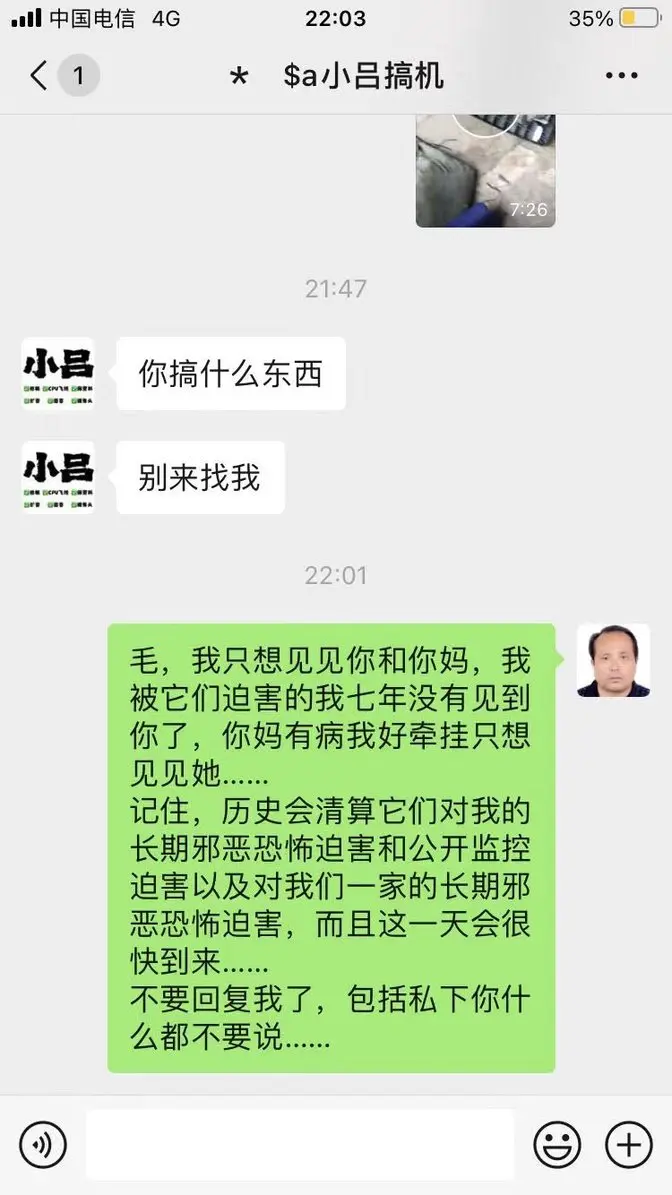Switch to voice message input
The height and width of the screenshot is (1195, 672).
coord(43,1144)
